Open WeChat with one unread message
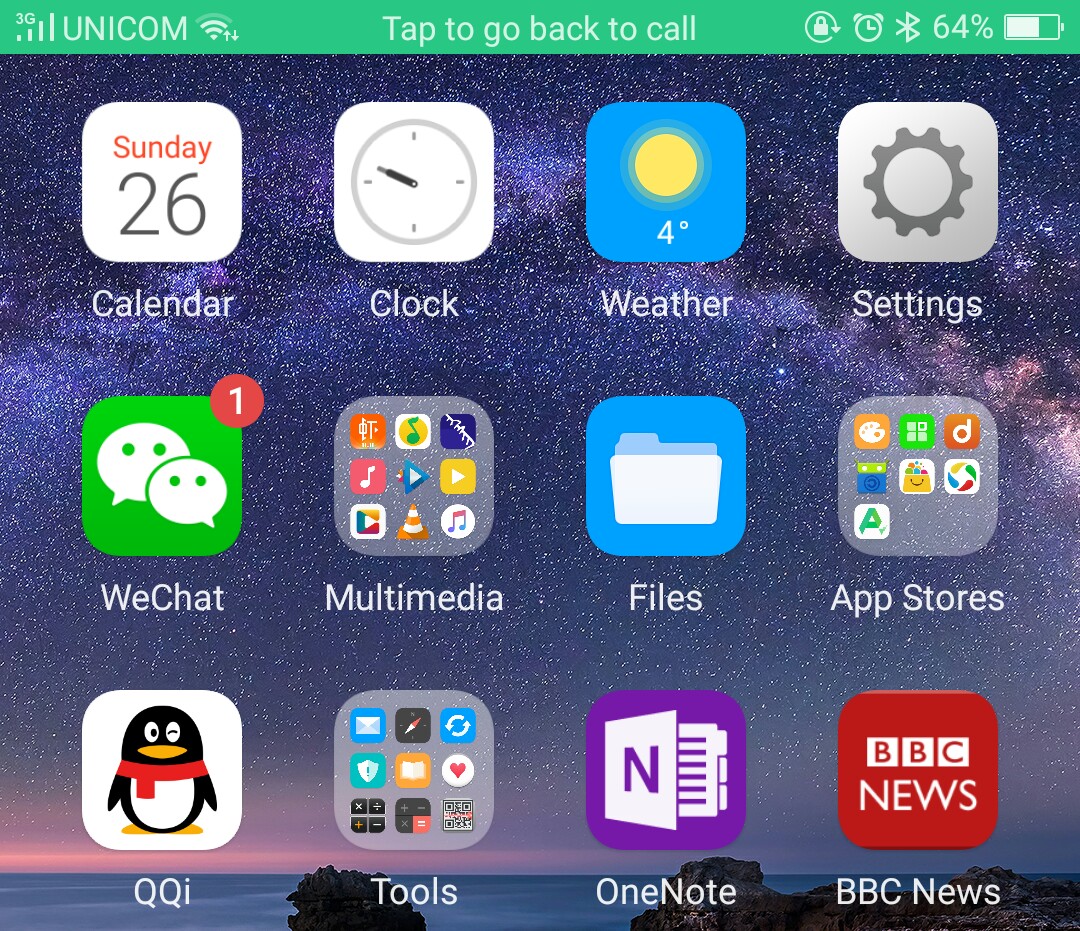This screenshot has width=1080, height=931. 162,476
